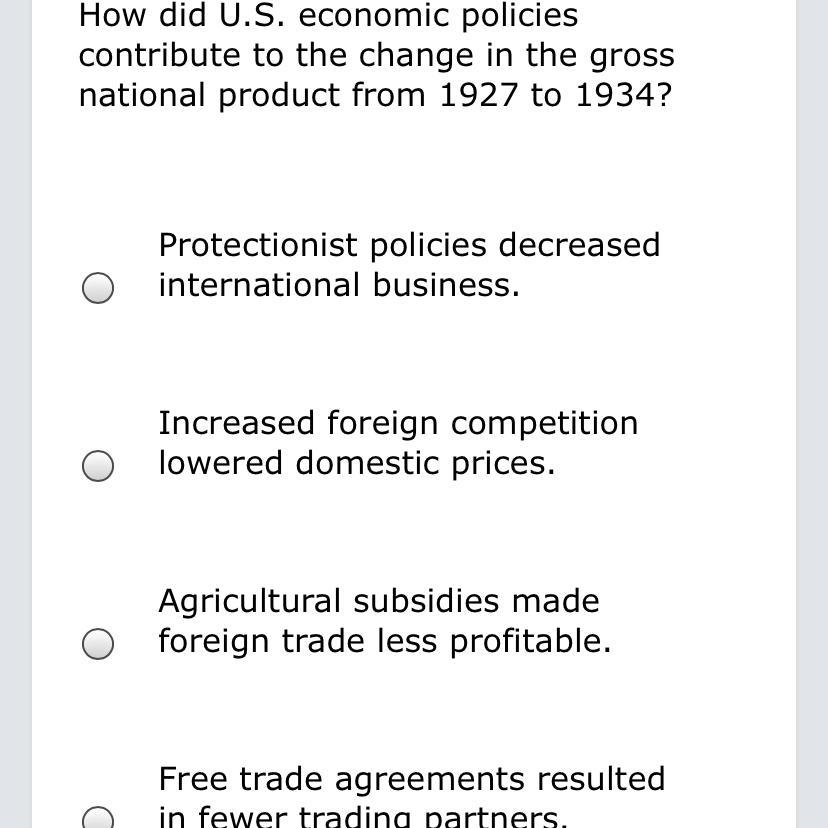The width and height of the screenshot is (828, 828).
Task: Select 'Protectionist policies decreased international business' answer
Action: [98, 288]
